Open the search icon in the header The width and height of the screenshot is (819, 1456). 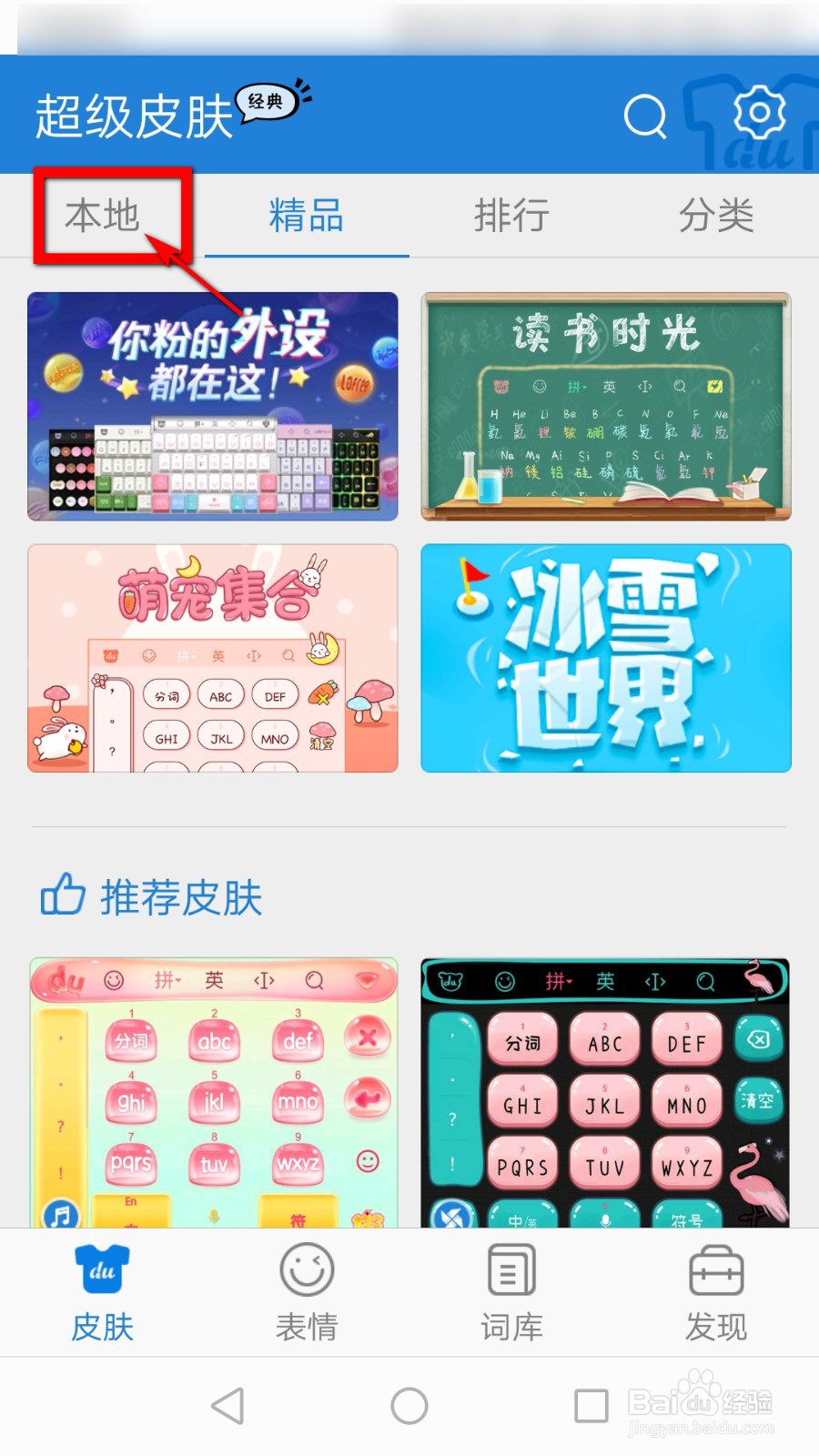644,116
